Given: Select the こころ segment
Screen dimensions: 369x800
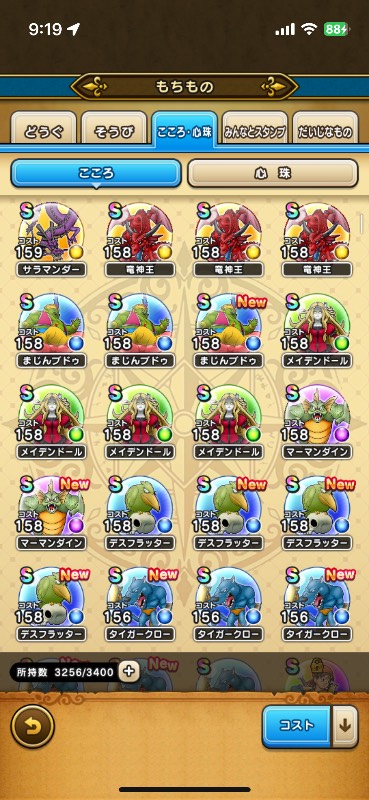Looking at the screenshot, I should 96,173.
